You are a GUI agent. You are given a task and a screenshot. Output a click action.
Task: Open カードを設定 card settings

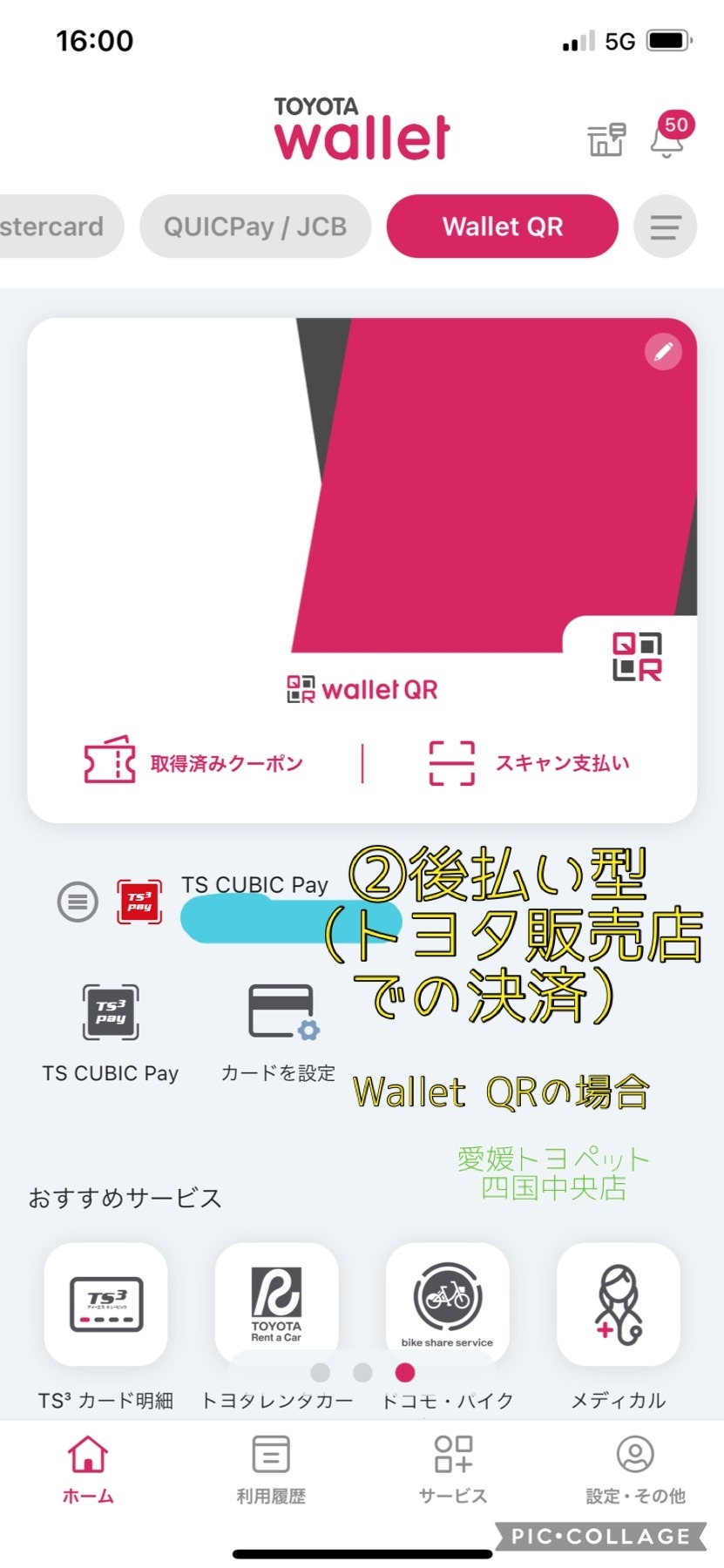coord(279,1034)
